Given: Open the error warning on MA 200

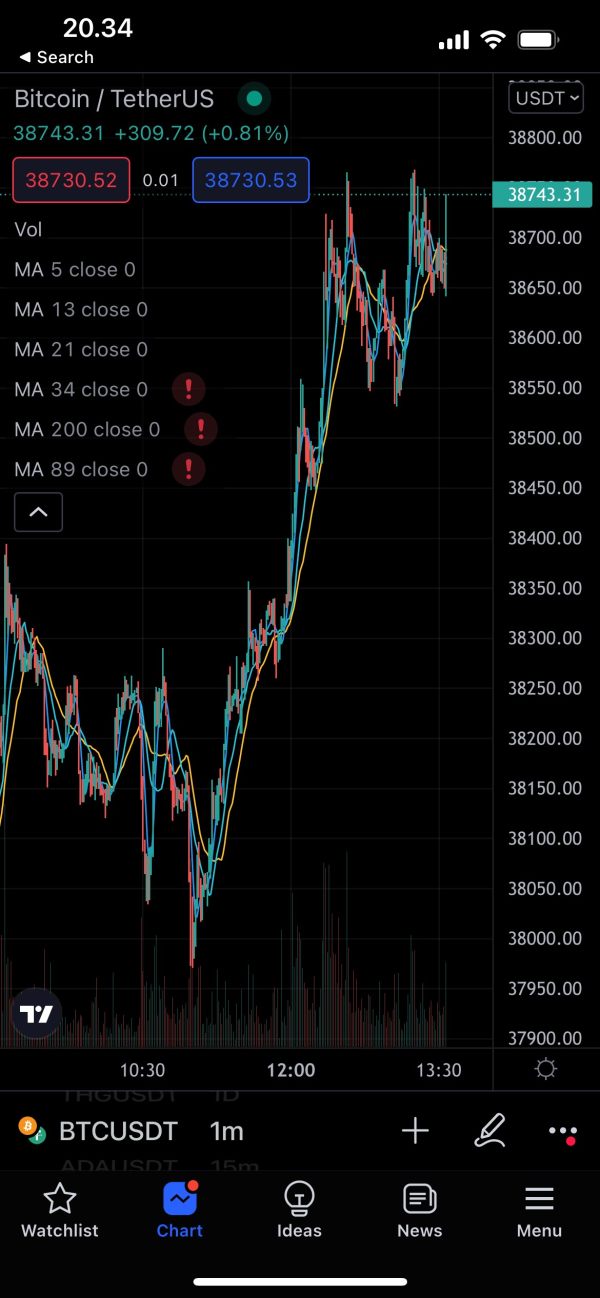Looking at the screenshot, I should [201, 429].
